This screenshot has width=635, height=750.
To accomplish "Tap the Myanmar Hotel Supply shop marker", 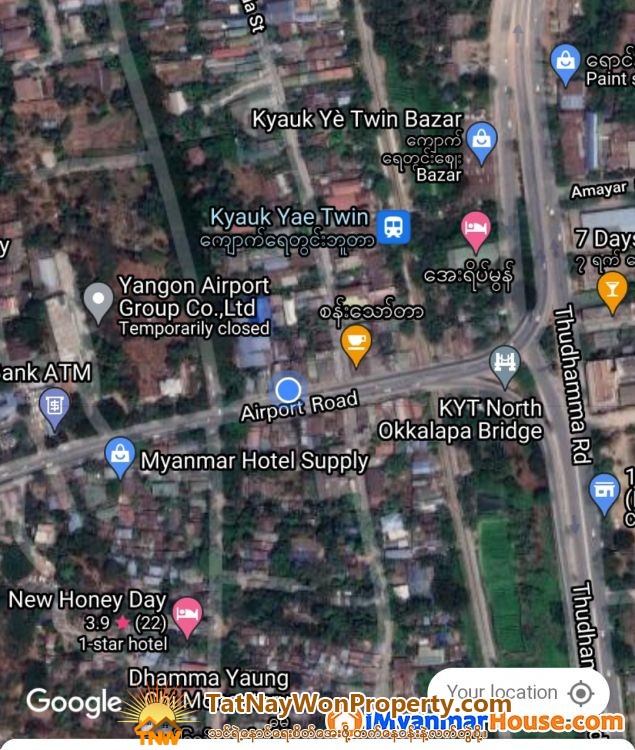I will (x=120, y=457).
